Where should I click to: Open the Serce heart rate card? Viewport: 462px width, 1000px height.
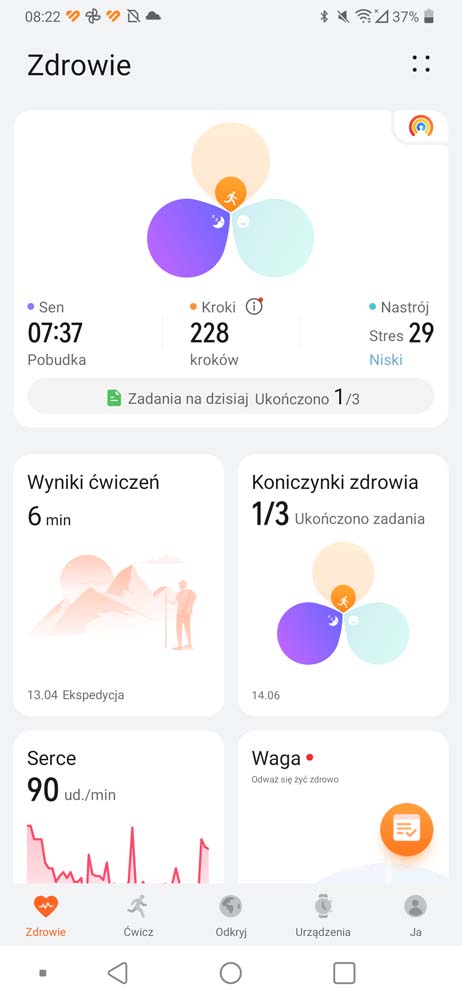coord(119,807)
